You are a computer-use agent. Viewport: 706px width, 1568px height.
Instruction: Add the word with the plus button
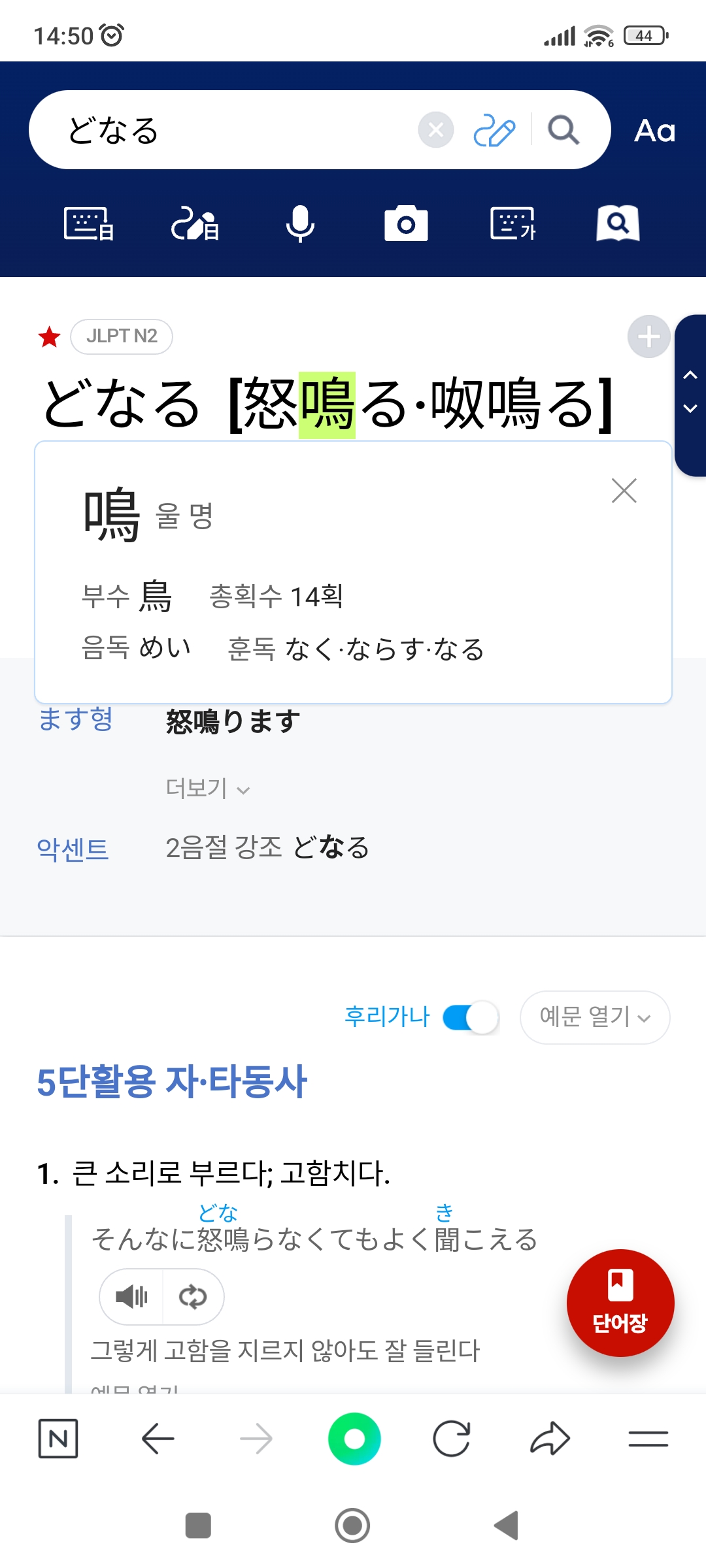click(x=648, y=336)
